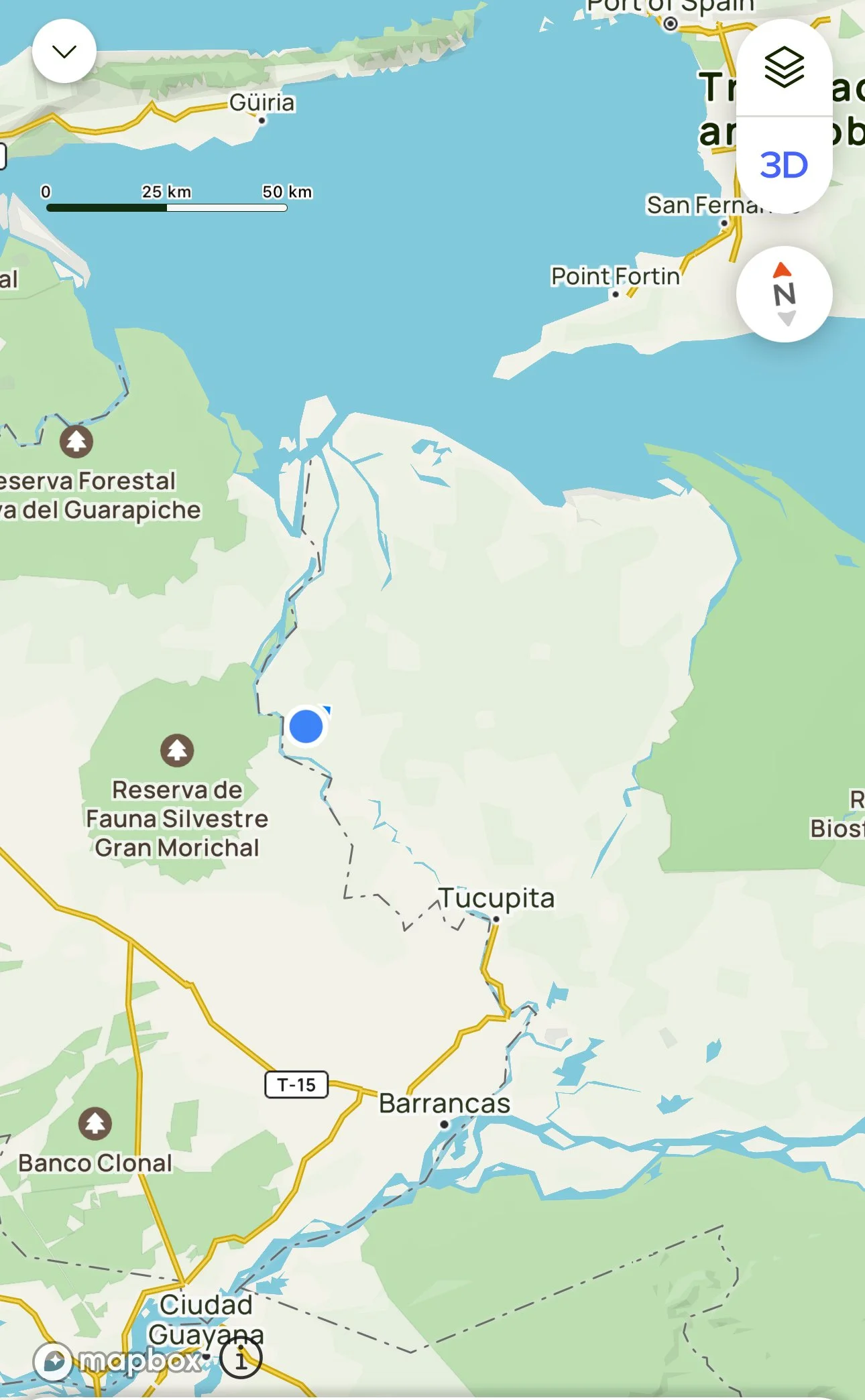The image size is (865, 1400).
Task: Tap the blue current-location dot
Action: (306, 726)
